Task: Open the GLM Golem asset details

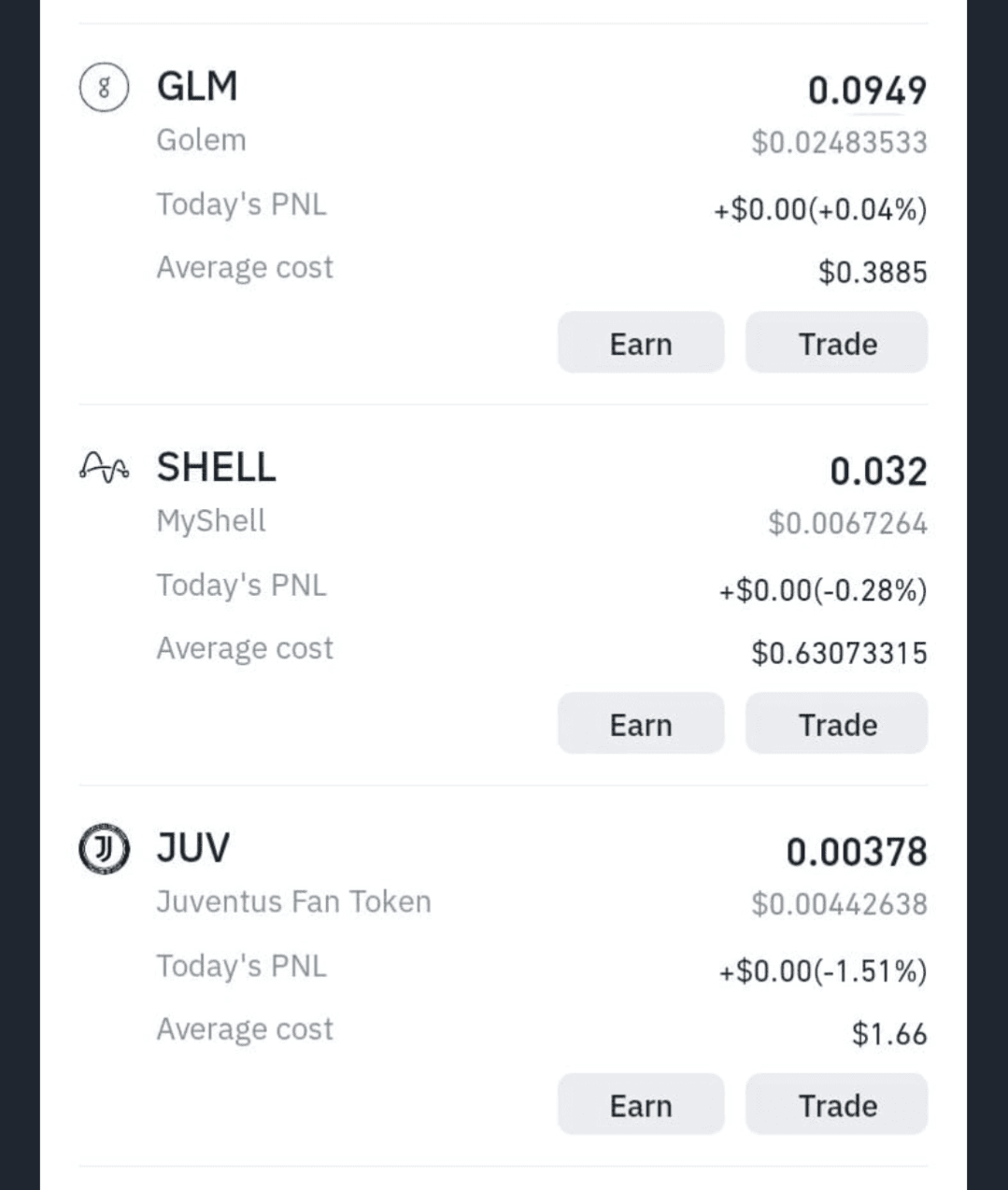Action: (x=197, y=87)
